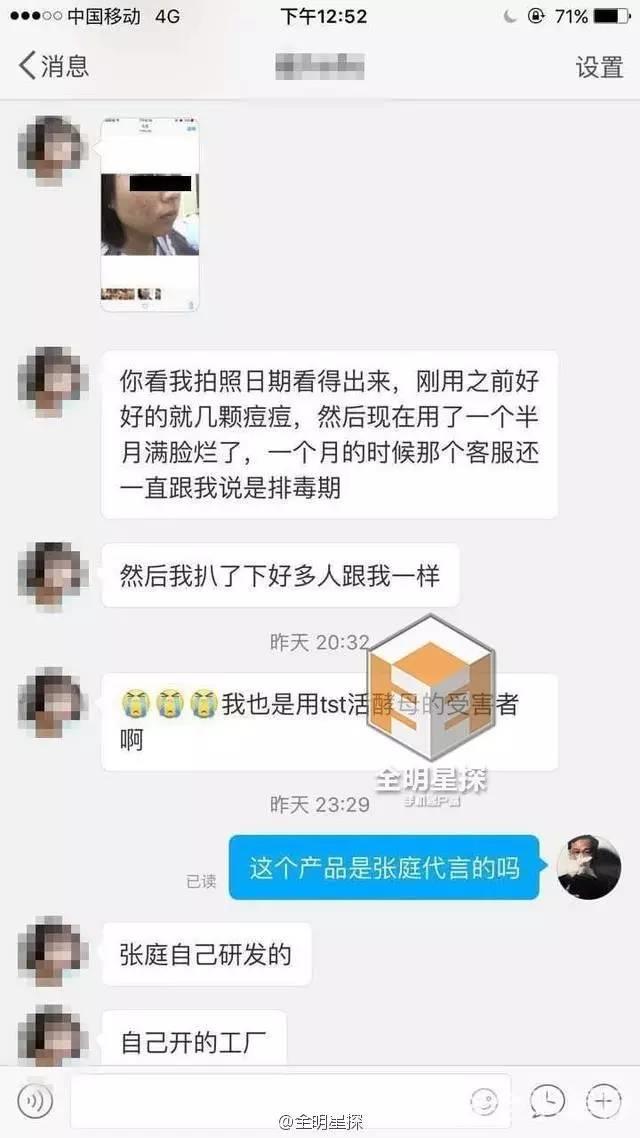The height and width of the screenshot is (1138, 640).
Task: Open 设置 for this chat
Action: pyautogui.click(x=598, y=67)
